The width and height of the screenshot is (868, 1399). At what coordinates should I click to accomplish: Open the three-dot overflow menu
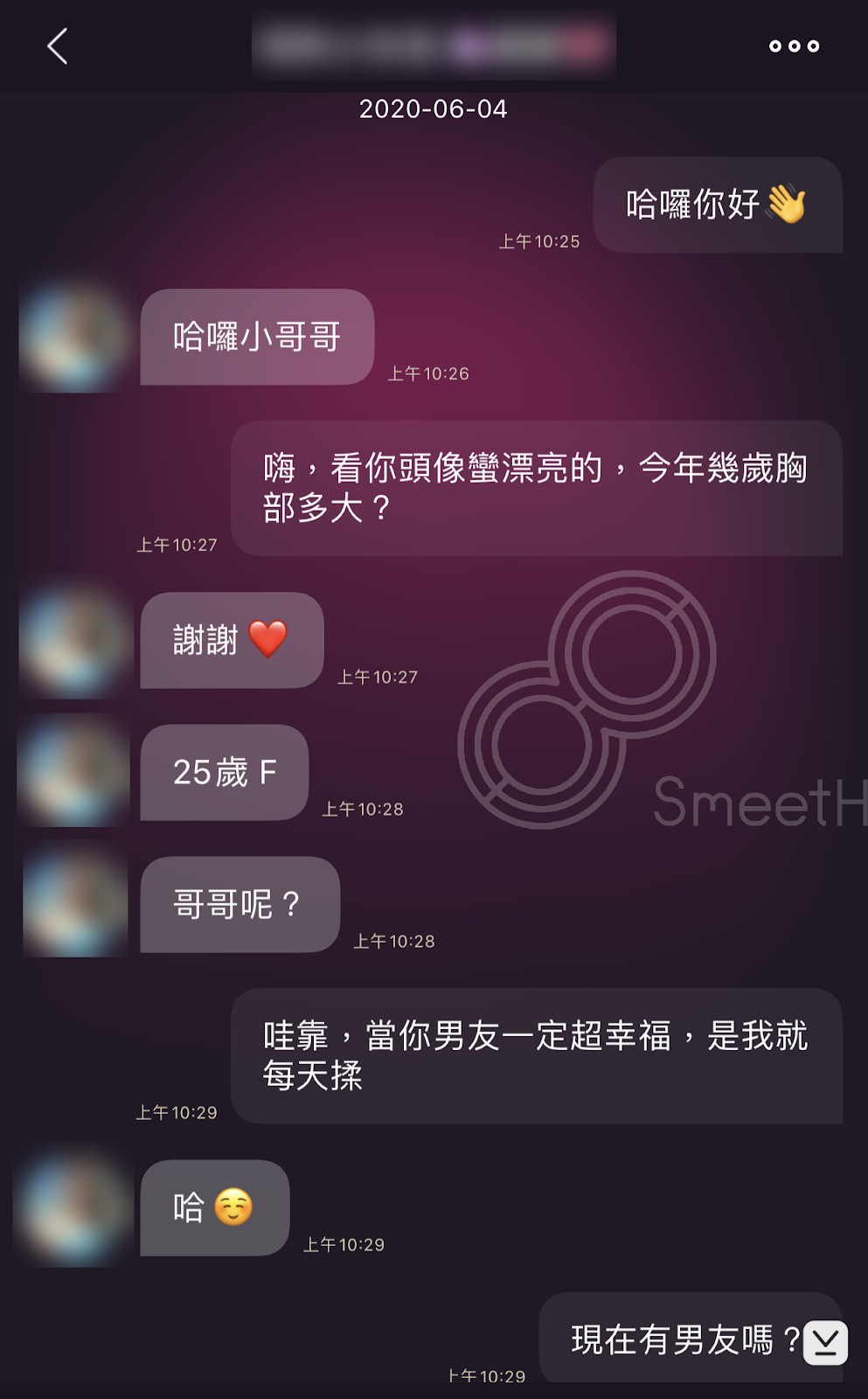tap(794, 46)
